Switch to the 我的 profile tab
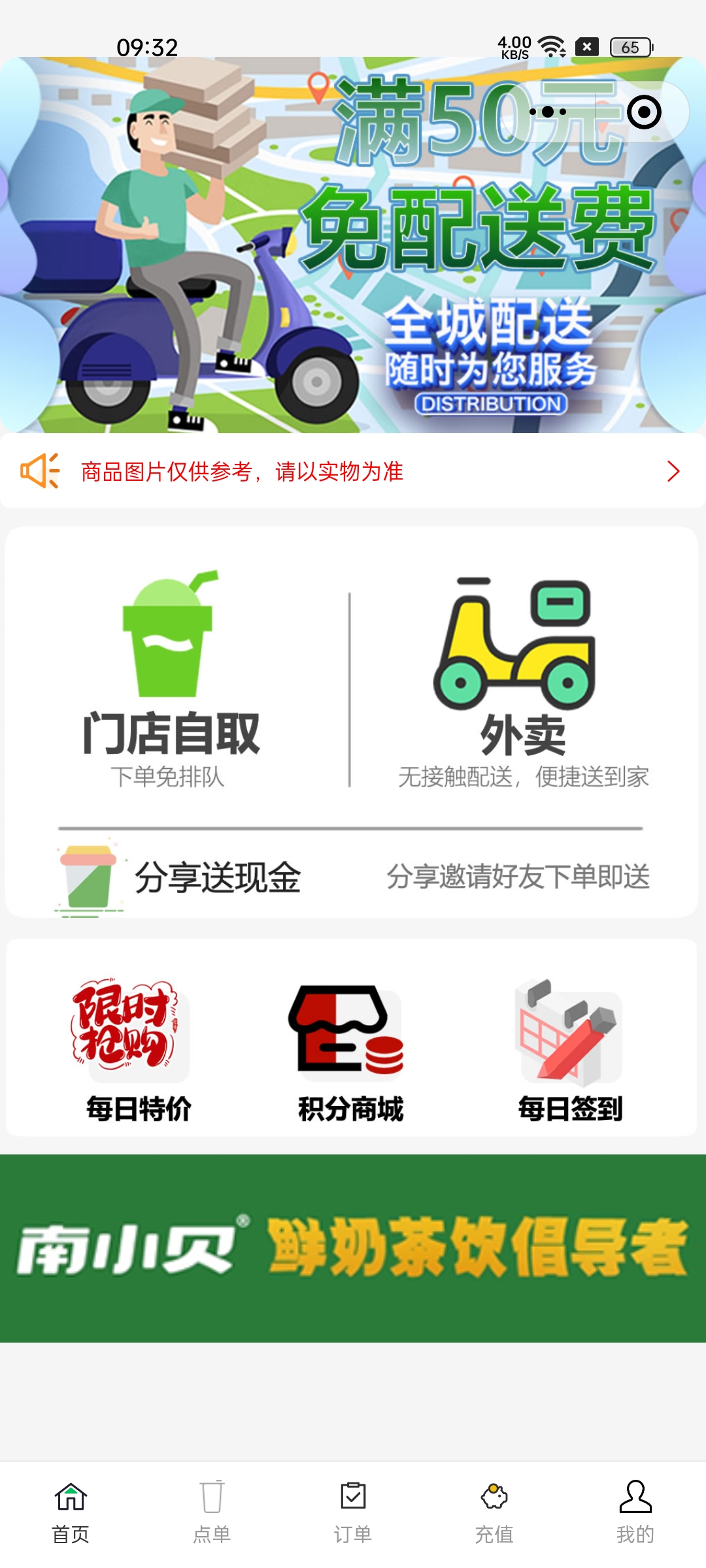The width and height of the screenshot is (706, 1568). [x=635, y=1512]
